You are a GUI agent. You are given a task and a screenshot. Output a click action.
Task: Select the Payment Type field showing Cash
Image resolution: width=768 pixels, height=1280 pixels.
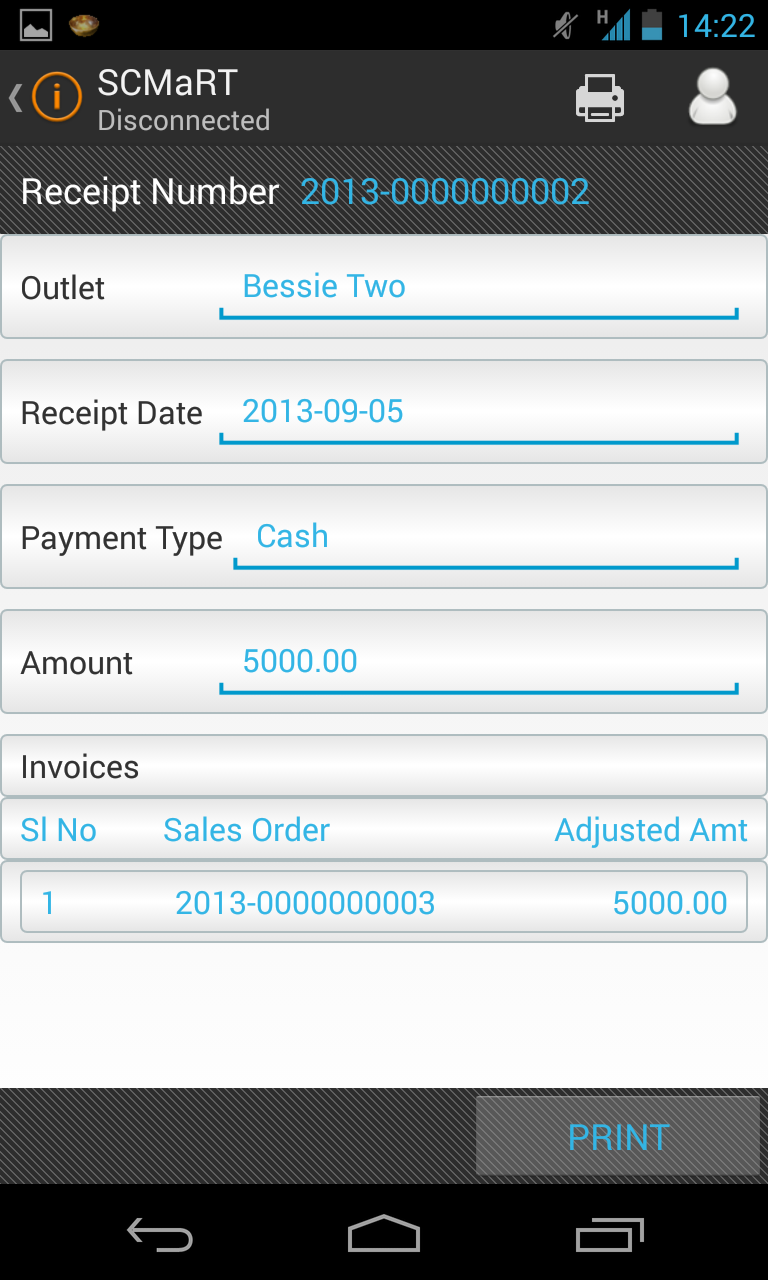click(x=485, y=538)
